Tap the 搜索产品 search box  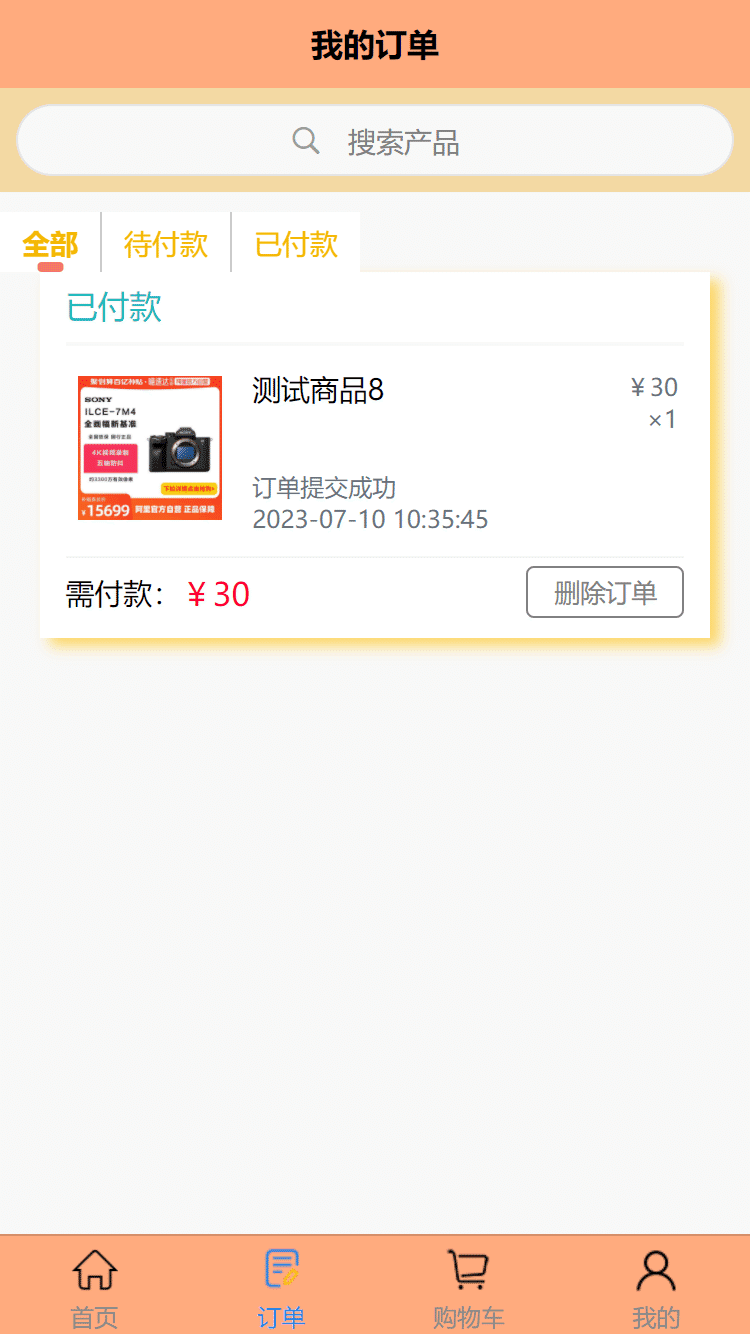[x=375, y=141]
